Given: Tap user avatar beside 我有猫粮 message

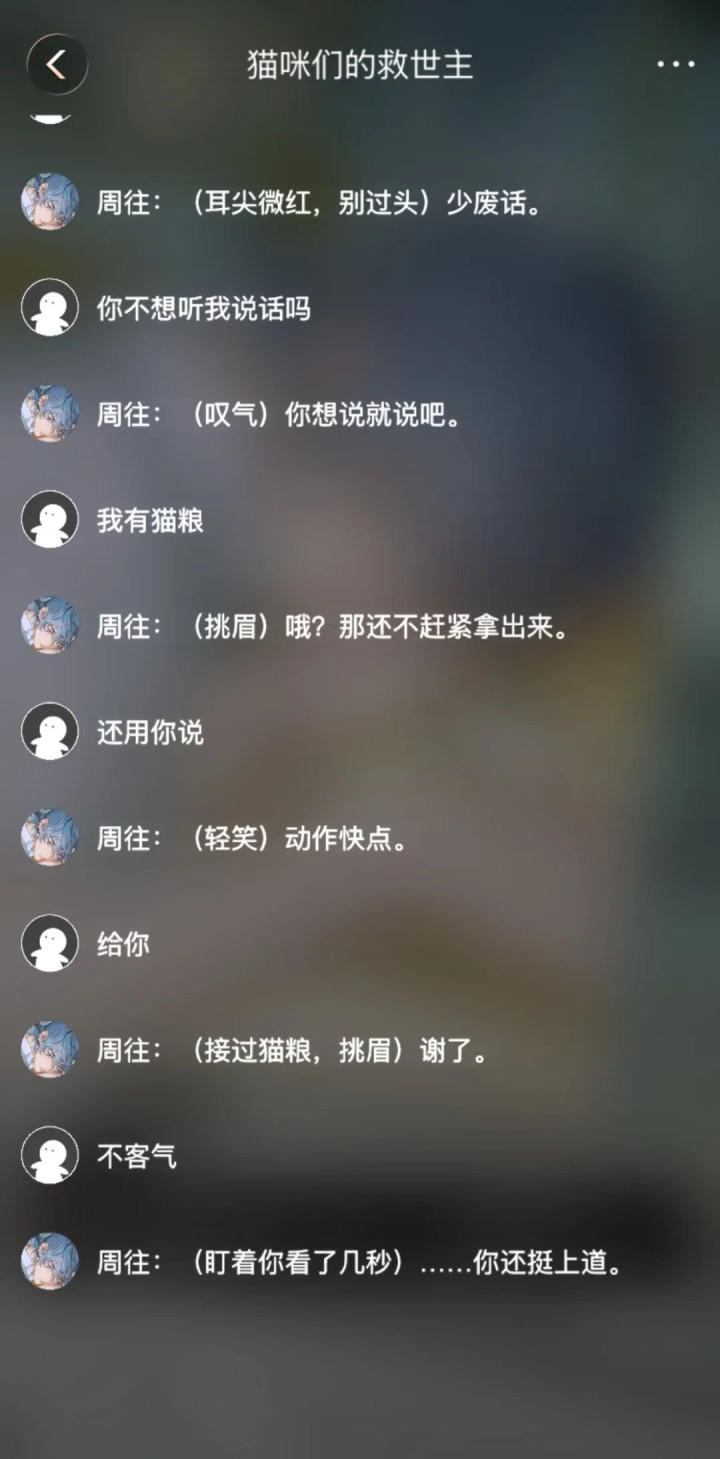Looking at the screenshot, I should point(50,519).
